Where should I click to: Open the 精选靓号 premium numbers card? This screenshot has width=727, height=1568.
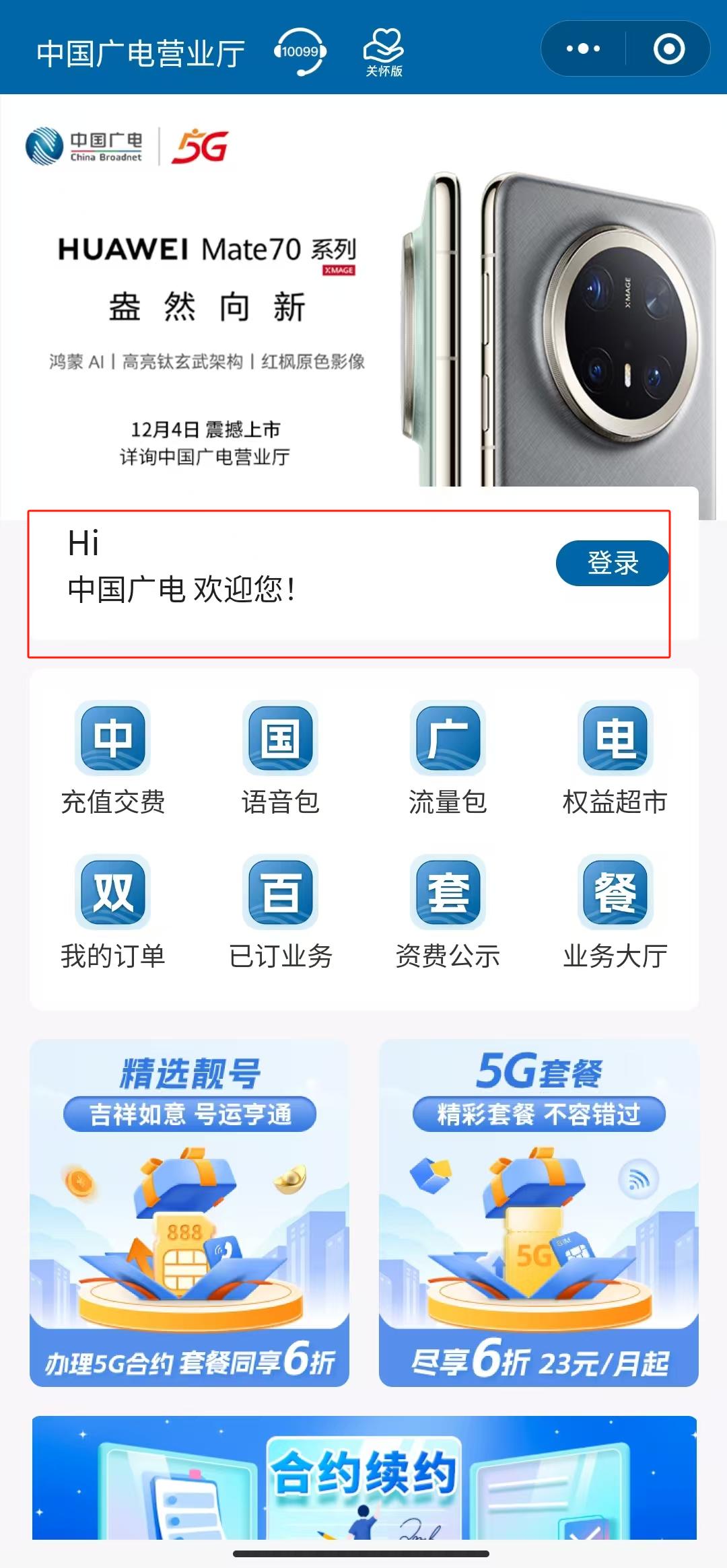pyautogui.click(x=189, y=1213)
